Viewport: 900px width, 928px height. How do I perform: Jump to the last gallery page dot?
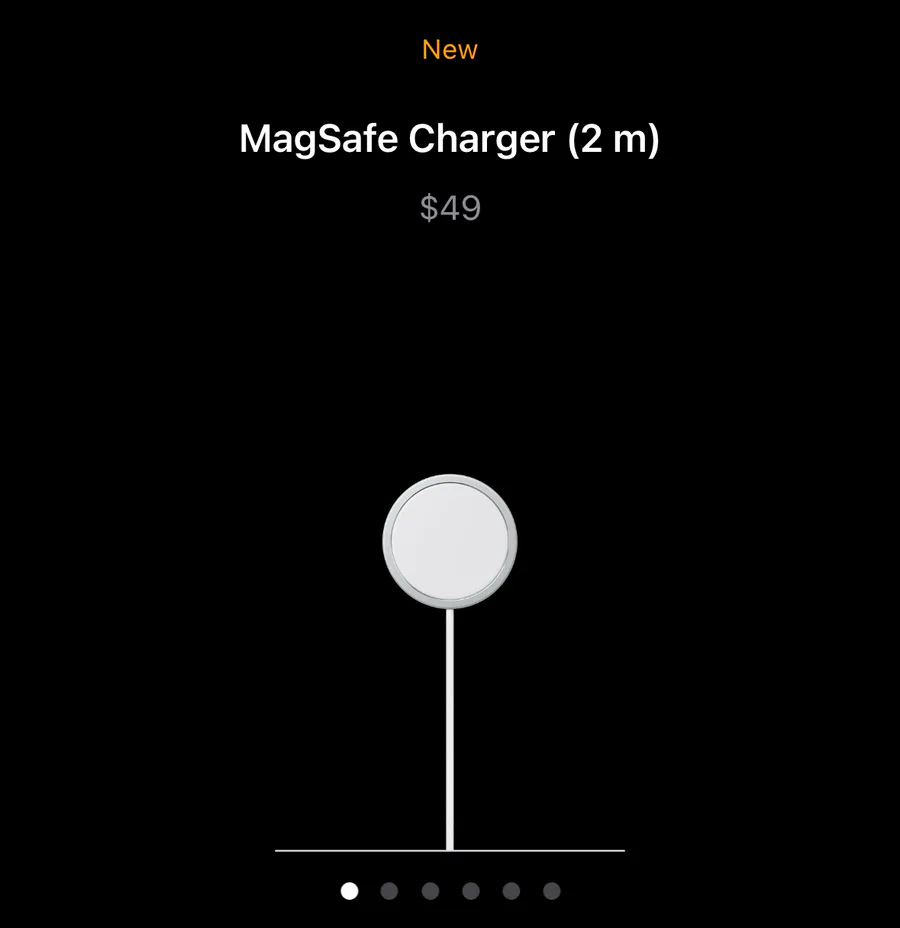point(551,891)
